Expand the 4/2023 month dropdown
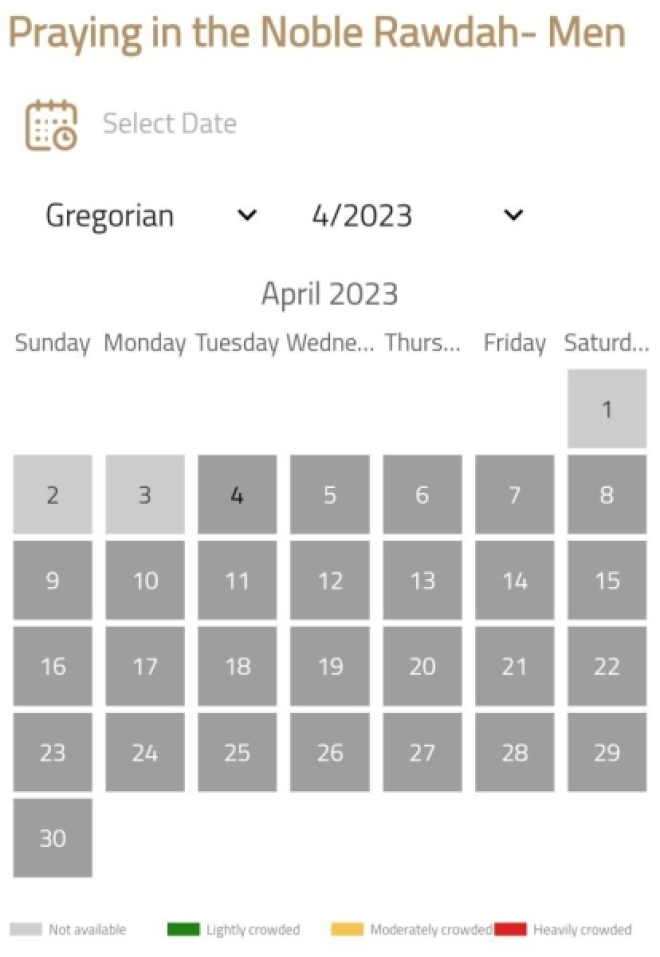 tap(416, 215)
